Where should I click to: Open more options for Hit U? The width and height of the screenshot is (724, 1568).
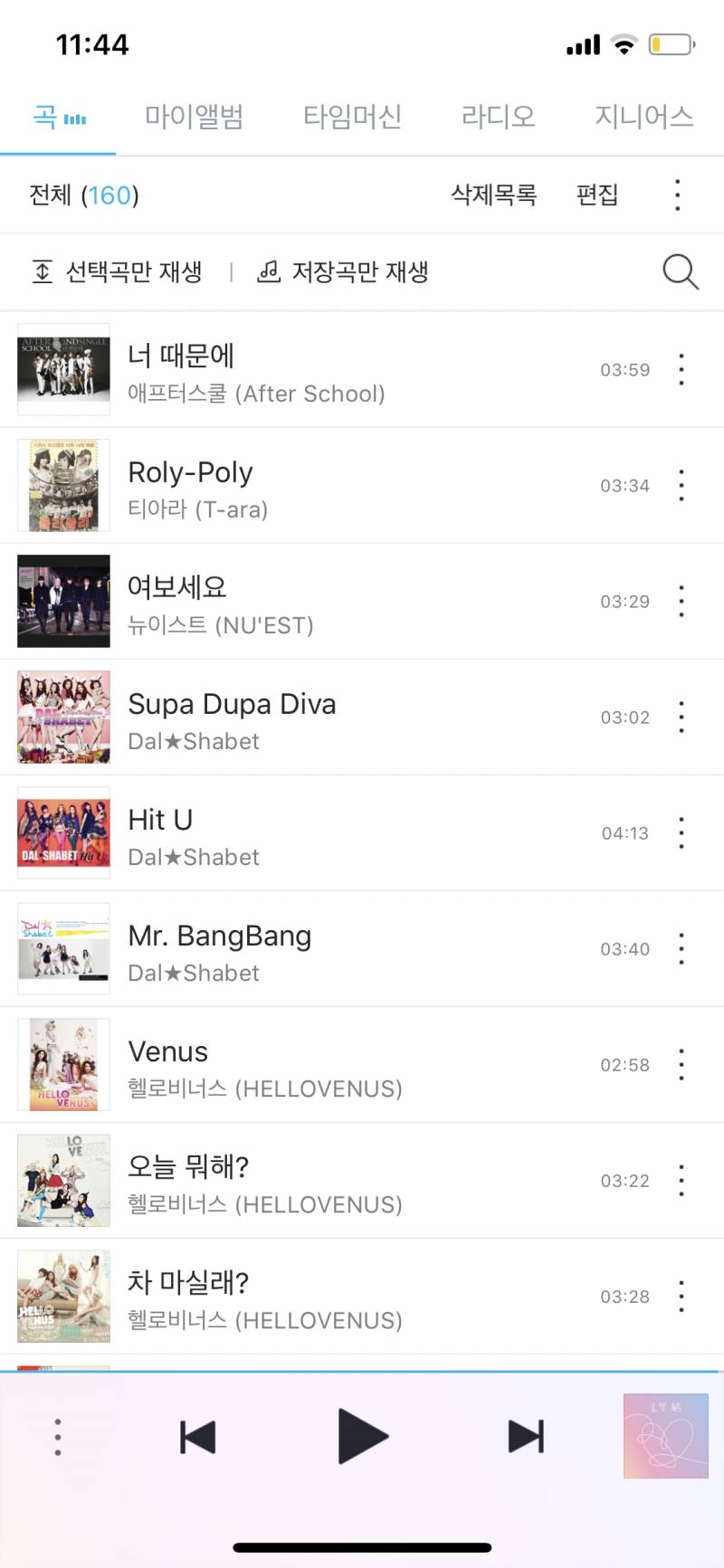click(x=681, y=833)
